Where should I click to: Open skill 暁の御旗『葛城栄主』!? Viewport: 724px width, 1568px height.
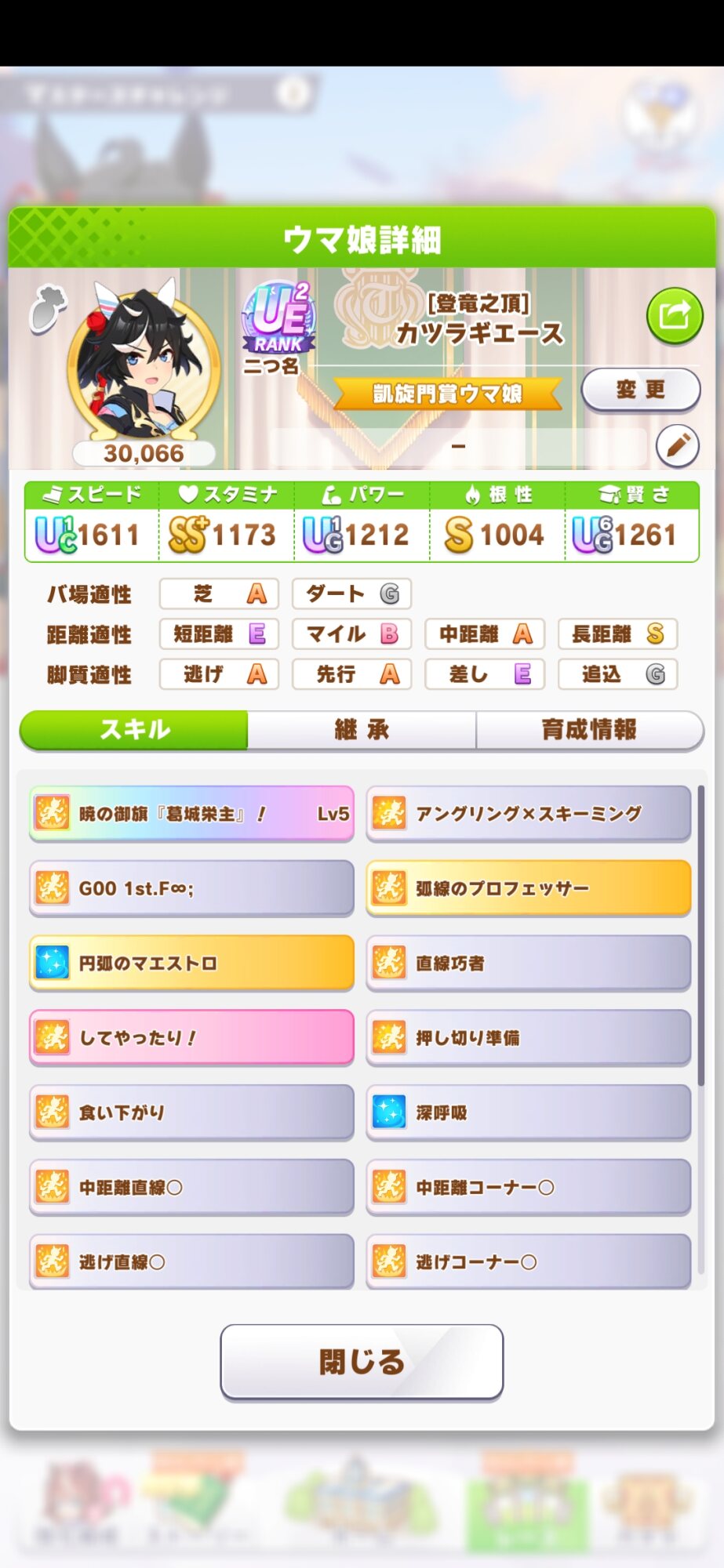click(x=191, y=814)
